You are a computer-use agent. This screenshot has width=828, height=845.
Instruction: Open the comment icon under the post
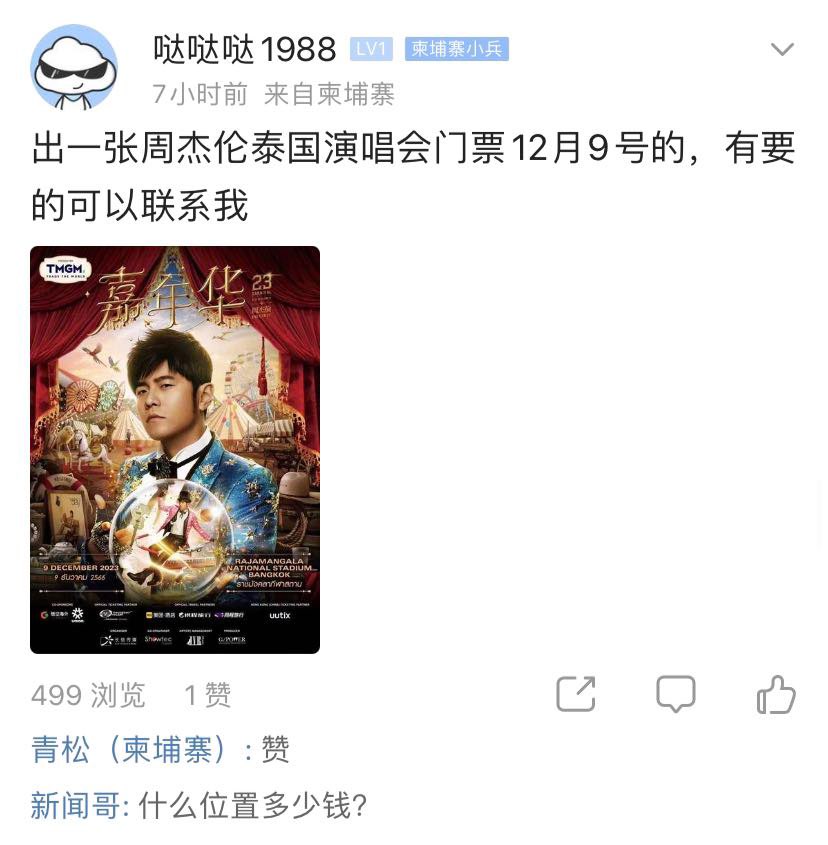676,694
